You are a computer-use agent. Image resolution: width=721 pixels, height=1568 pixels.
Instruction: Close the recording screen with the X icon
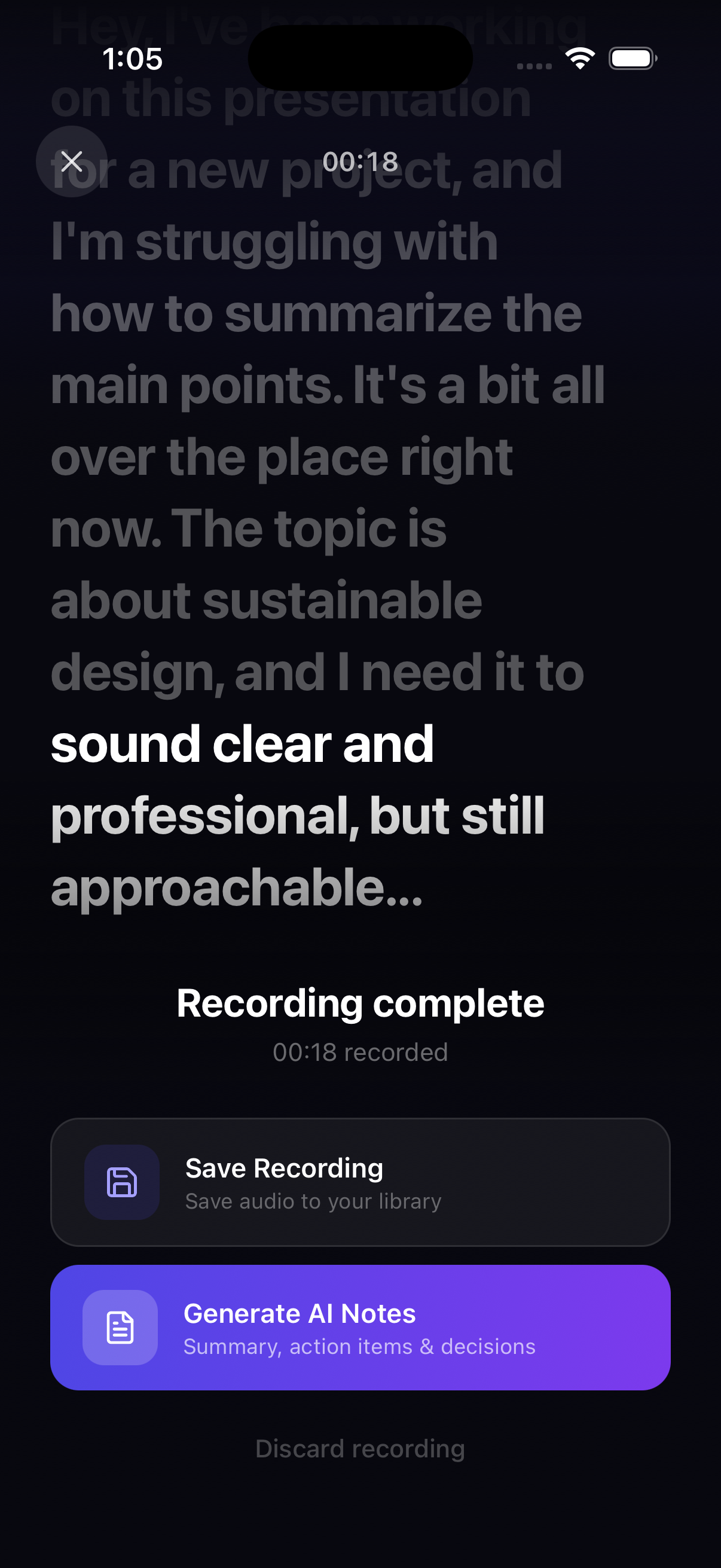point(71,161)
